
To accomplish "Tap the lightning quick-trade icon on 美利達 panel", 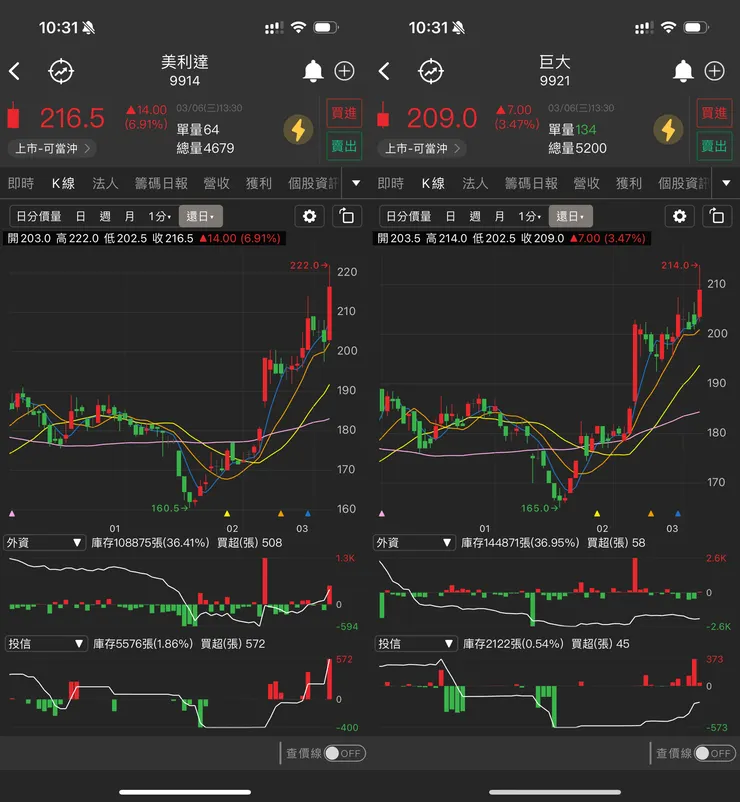I will (x=297, y=130).
